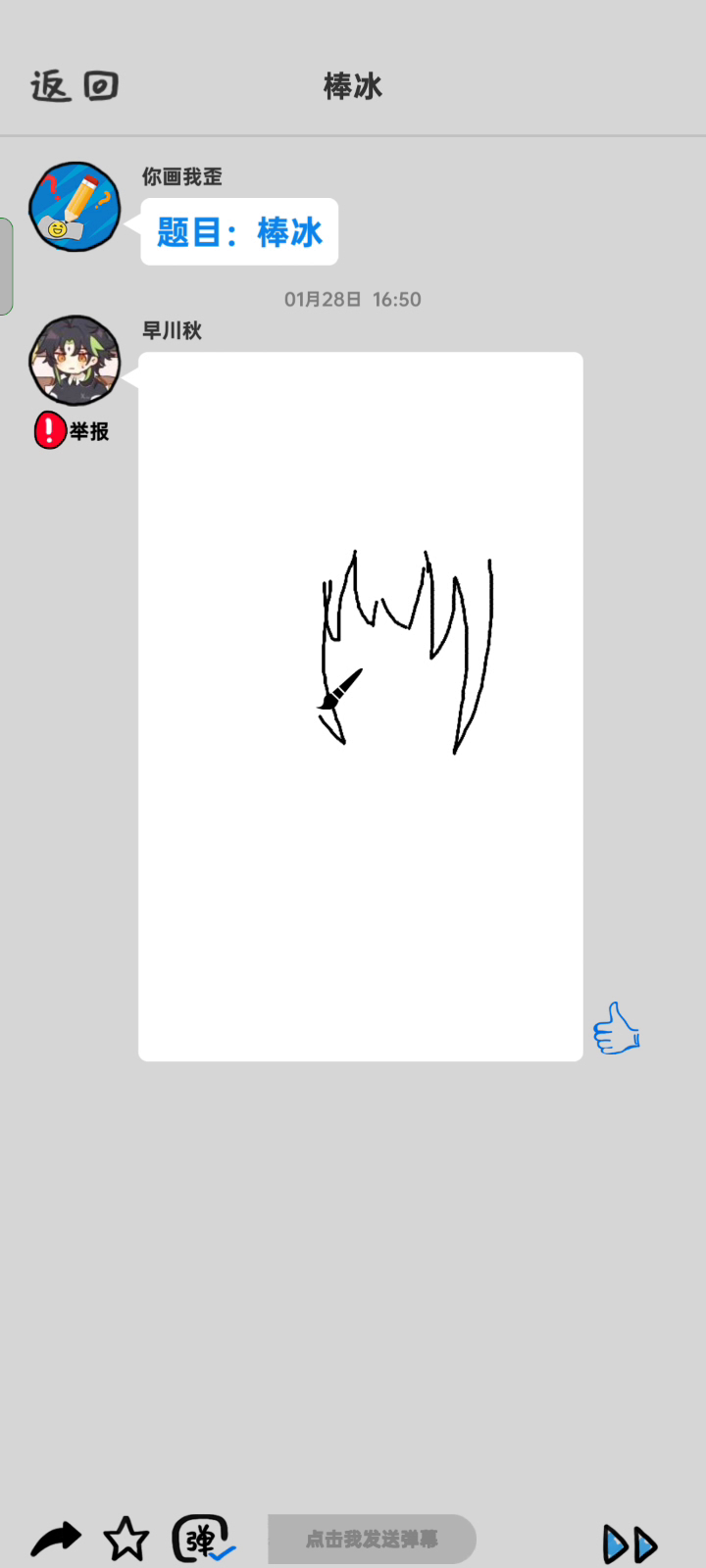Open the drawing canvas by 早川秋
706x1568 pixels.
pos(361,707)
